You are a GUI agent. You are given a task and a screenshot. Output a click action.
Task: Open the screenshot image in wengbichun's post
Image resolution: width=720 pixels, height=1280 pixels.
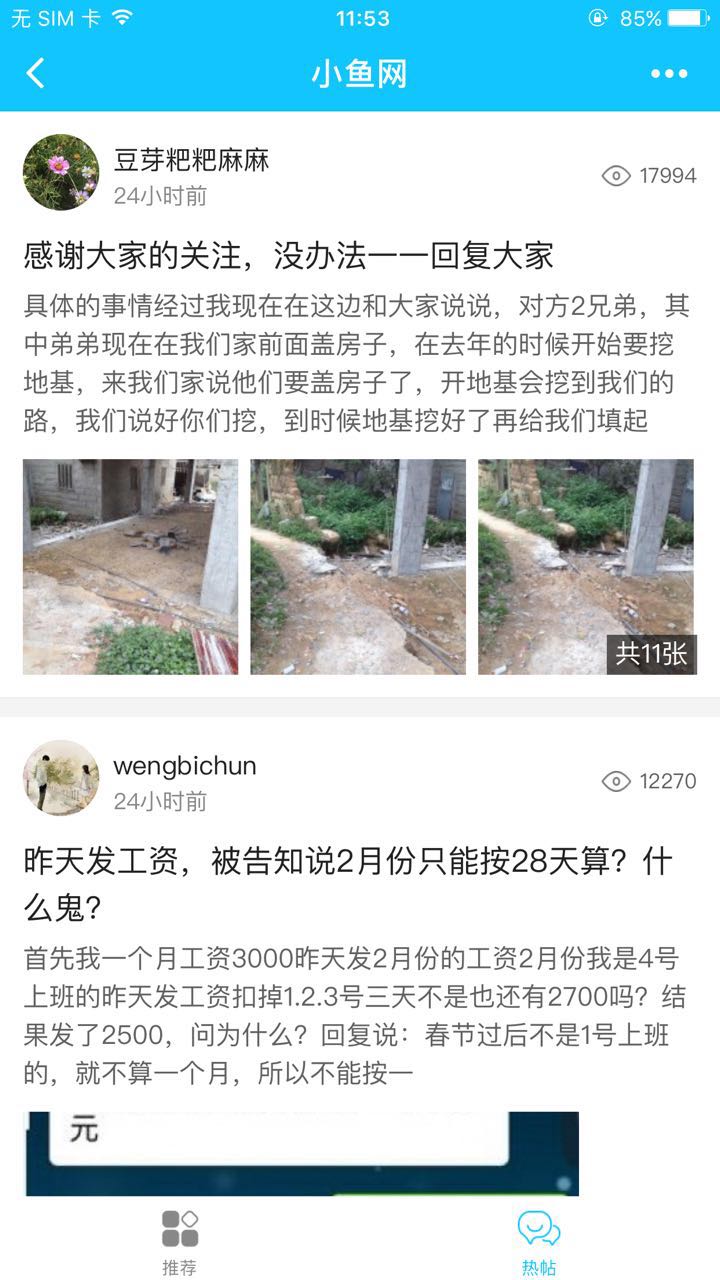click(x=302, y=1153)
